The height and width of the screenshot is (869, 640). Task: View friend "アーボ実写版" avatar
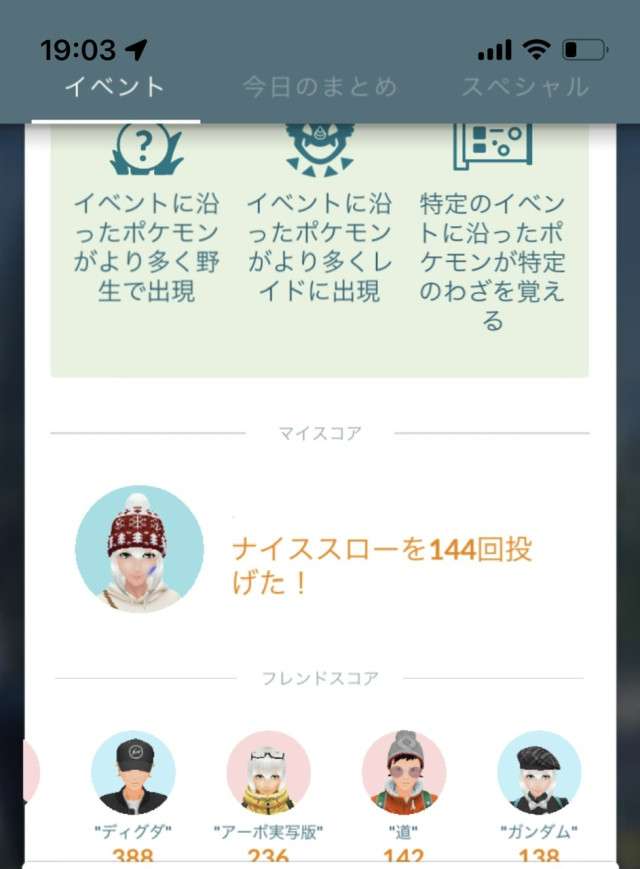[268, 772]
